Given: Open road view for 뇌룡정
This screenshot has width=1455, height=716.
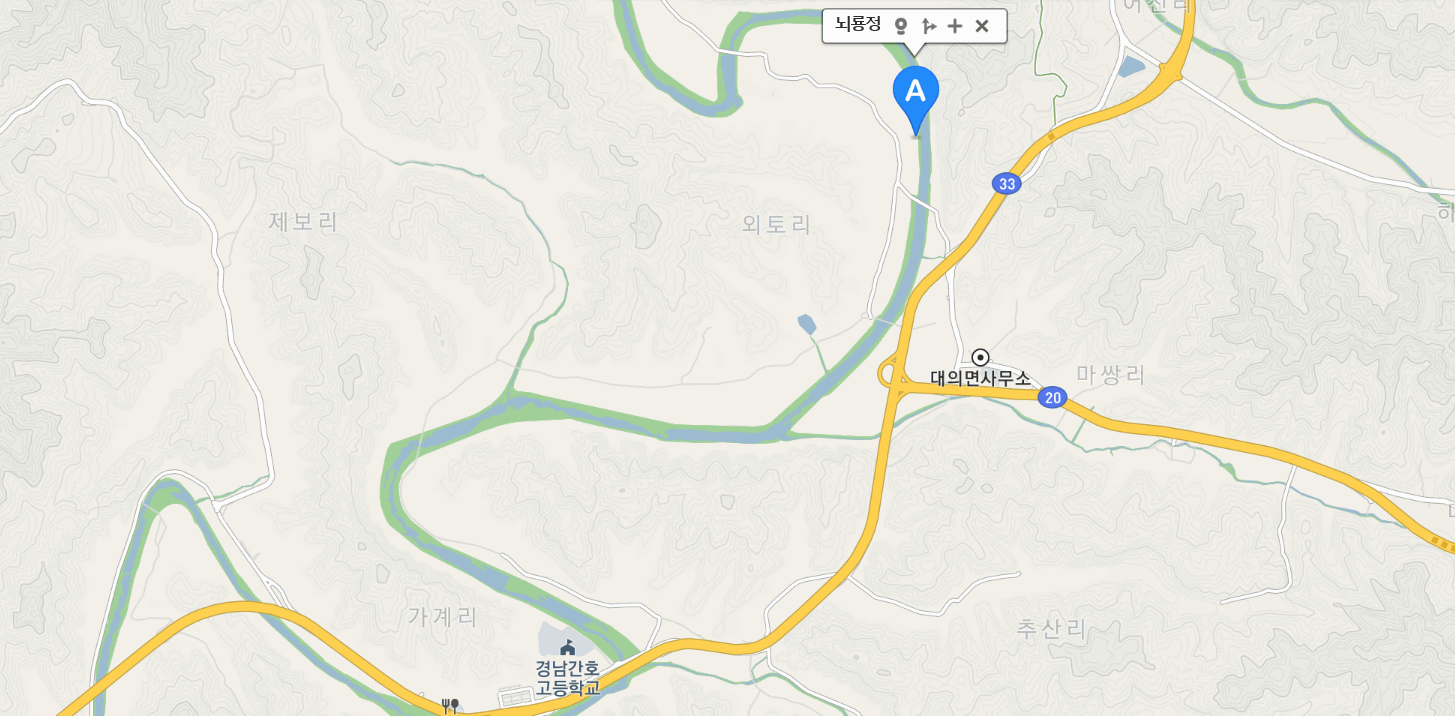Looking at the screenshot, I should [900, 26].
